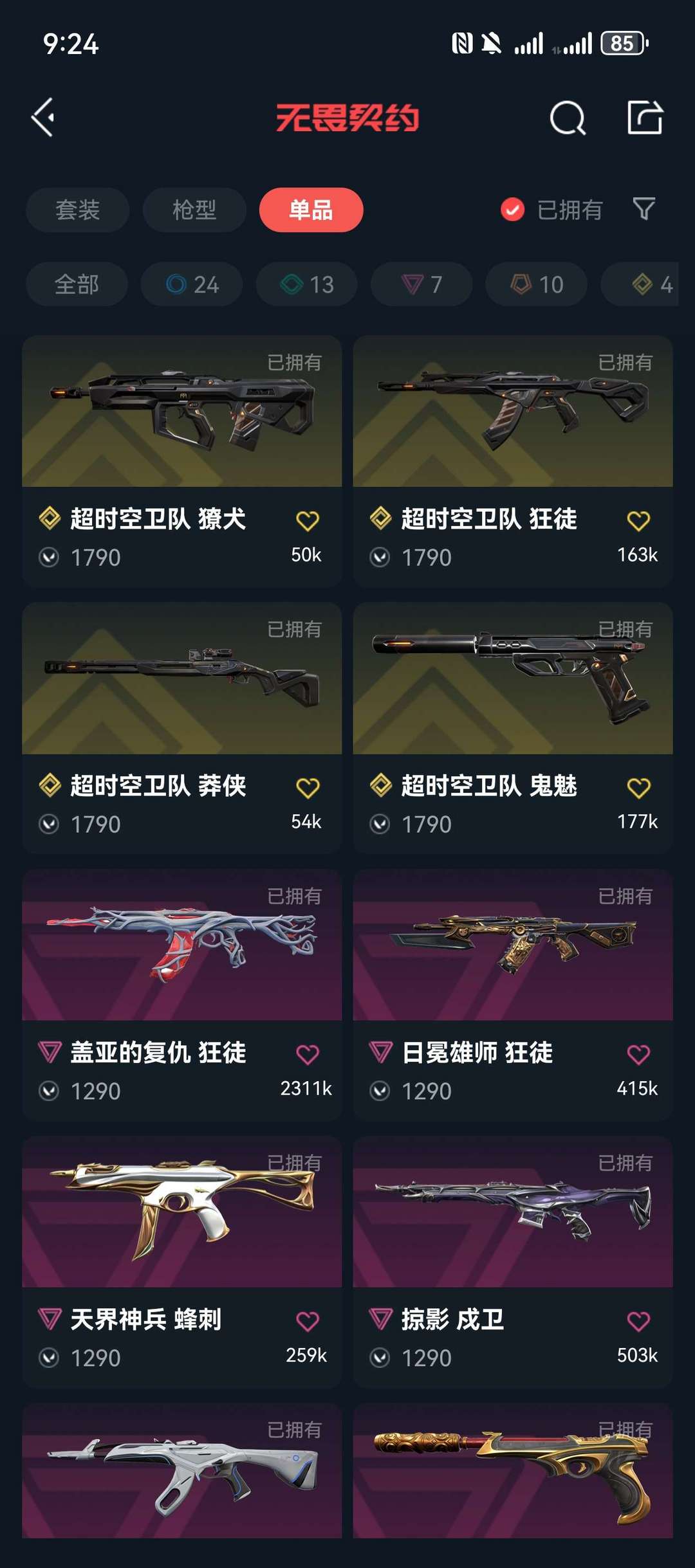Filter by the pink tier chip showing 7
This screenshot has height=1568, width=695.
coord(422,284)
